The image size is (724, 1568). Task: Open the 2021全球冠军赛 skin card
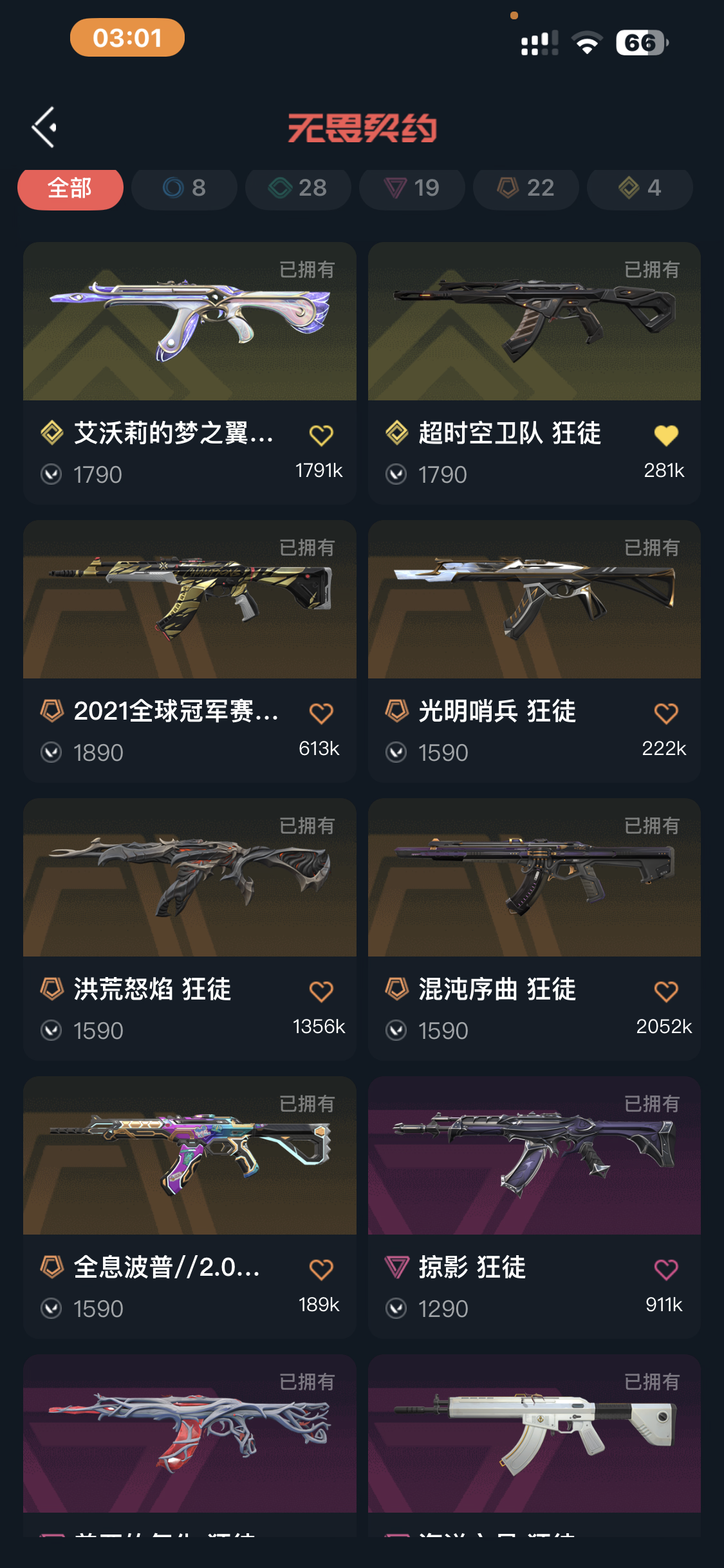(x=190, y=651)
